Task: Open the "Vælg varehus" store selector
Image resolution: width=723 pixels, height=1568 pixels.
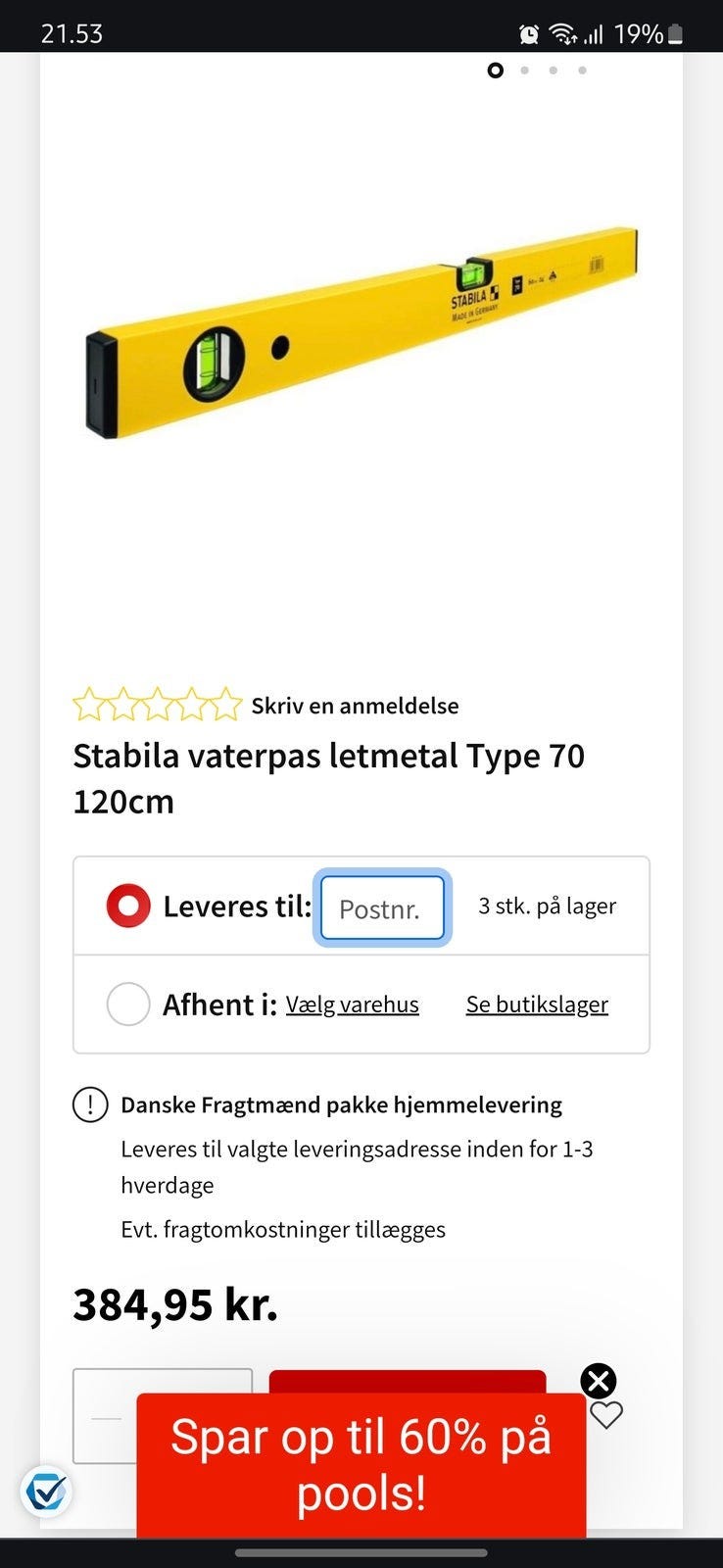Action: 353,1004
